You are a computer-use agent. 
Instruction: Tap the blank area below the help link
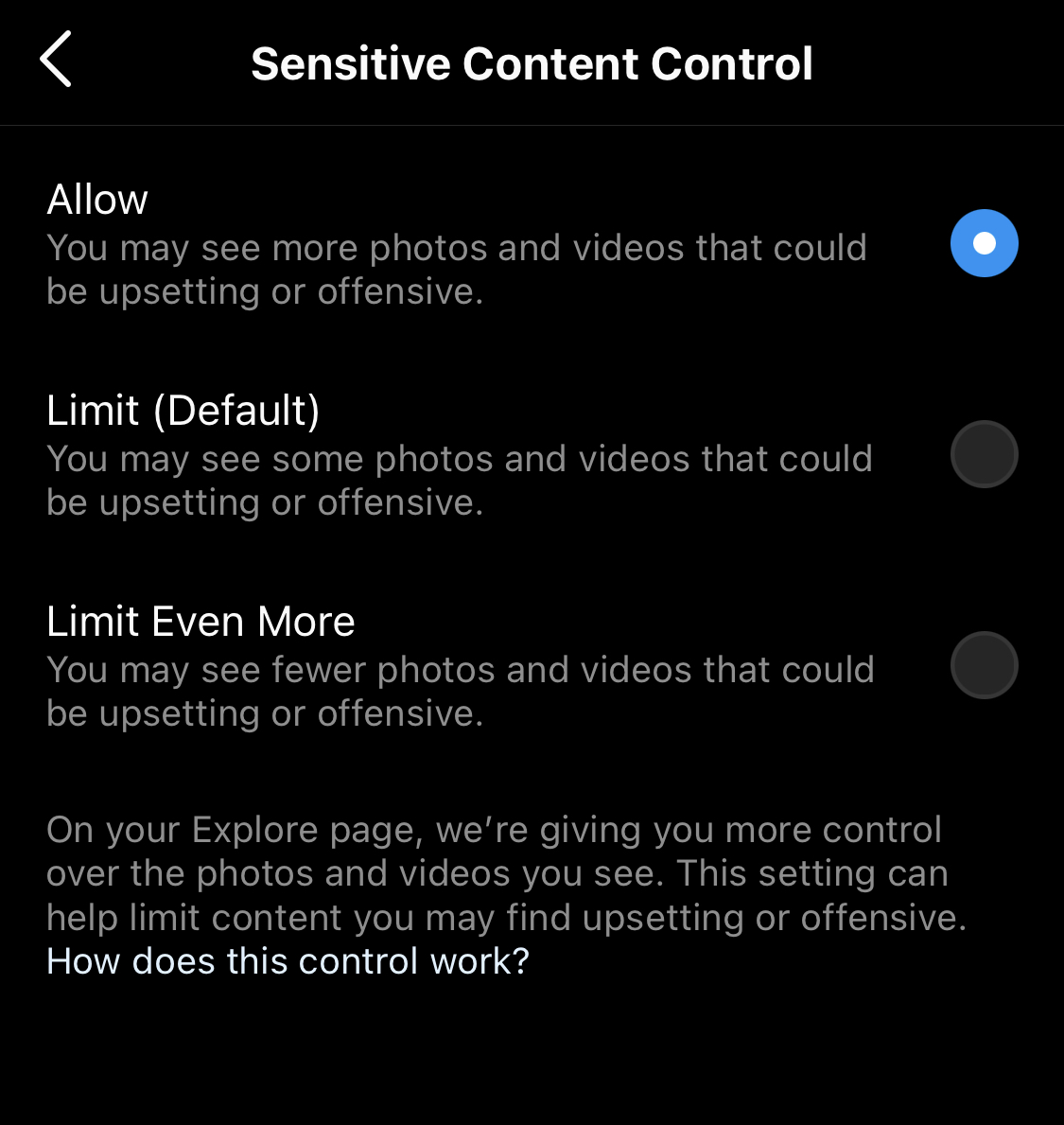[x=532, y=1060]
